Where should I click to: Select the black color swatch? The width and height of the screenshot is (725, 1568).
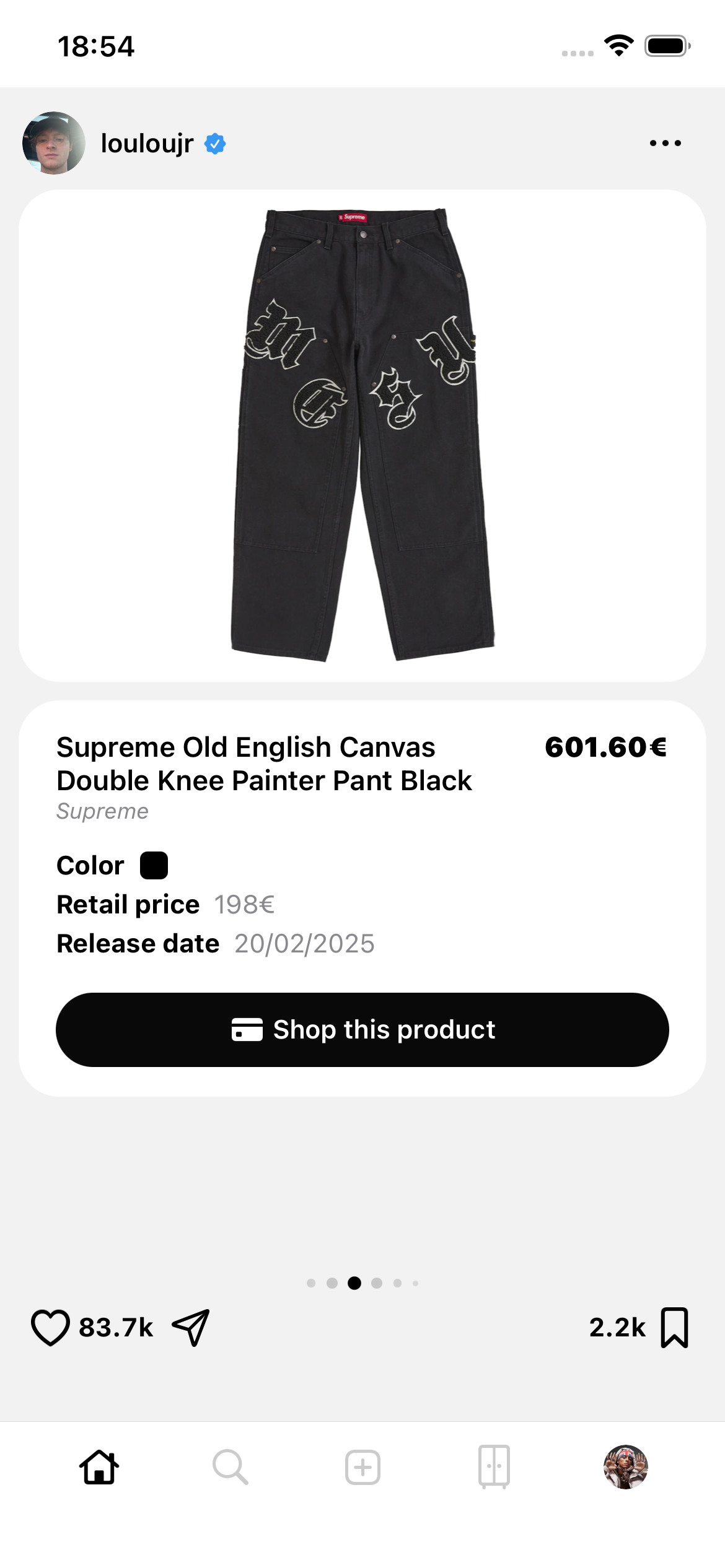[154, 865]
